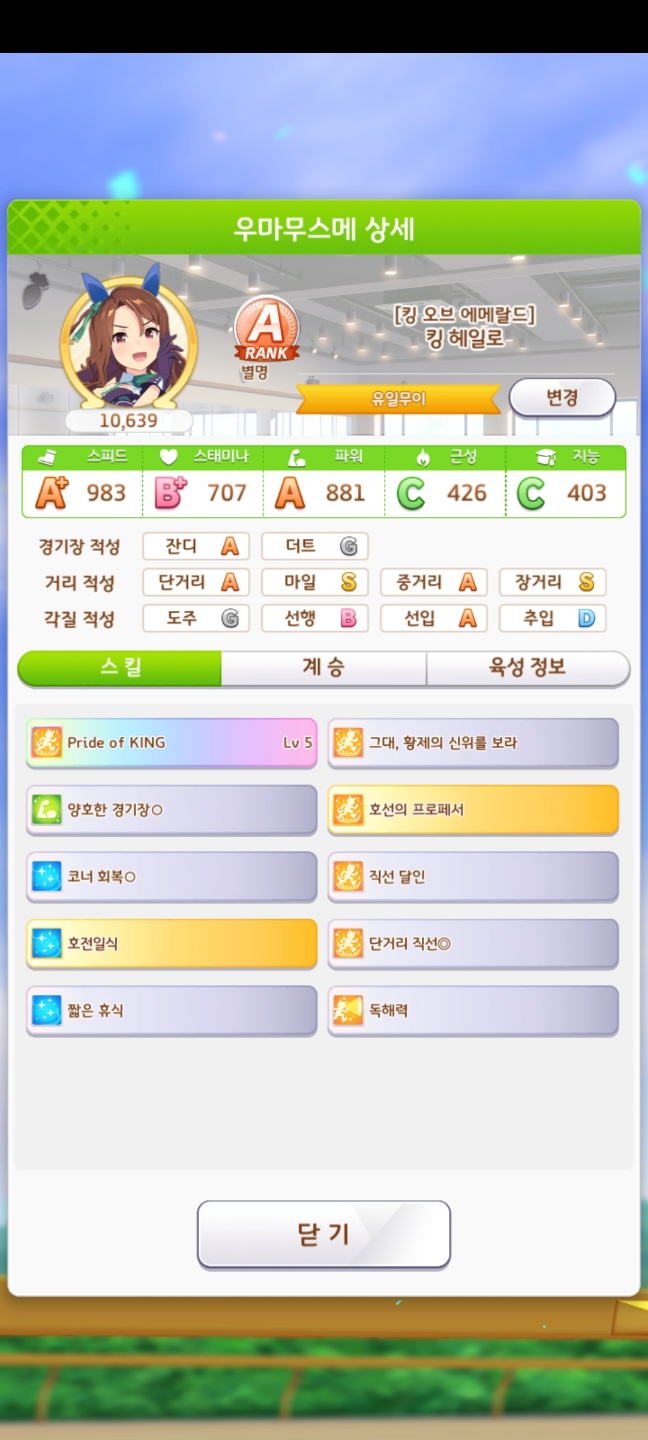
Task: View the 양호한 경기장○ skill info
Action: (x=171, y=810)
